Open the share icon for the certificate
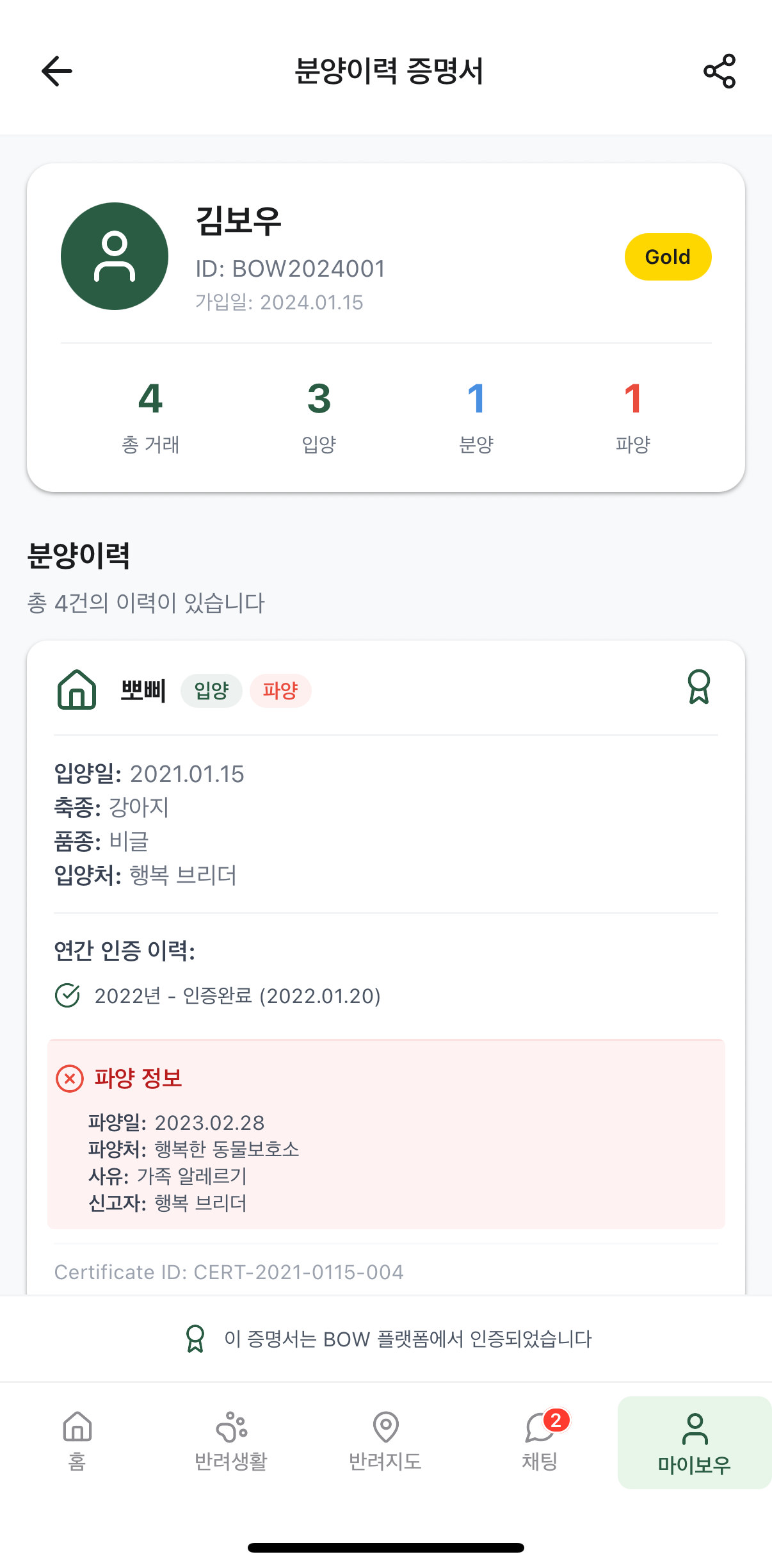 720,71
